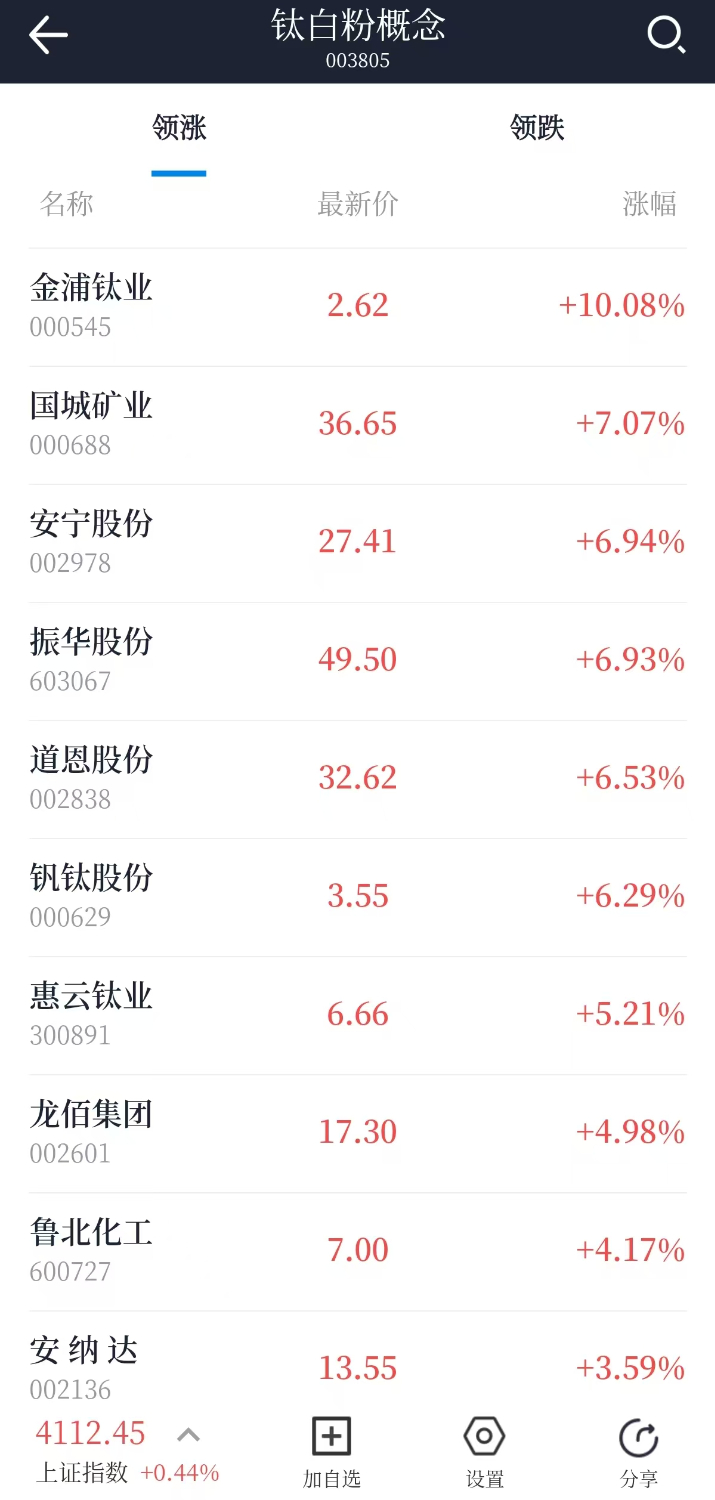Open stock 国城矿业 000688

[x=358, y=425]
